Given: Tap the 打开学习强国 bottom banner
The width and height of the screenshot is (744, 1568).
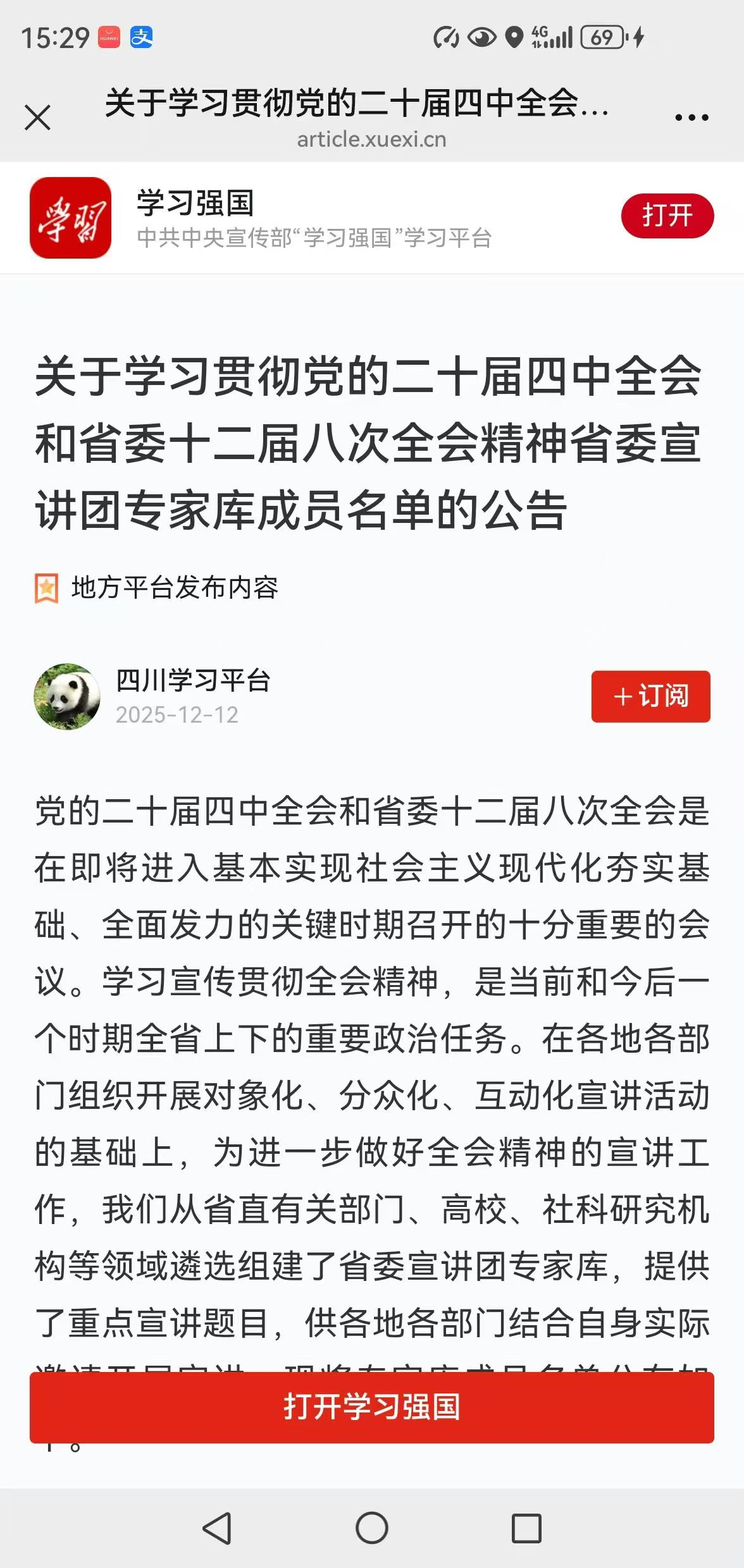Looking at the screenshot, I should pyautogui.click(x=372, y=1407).
